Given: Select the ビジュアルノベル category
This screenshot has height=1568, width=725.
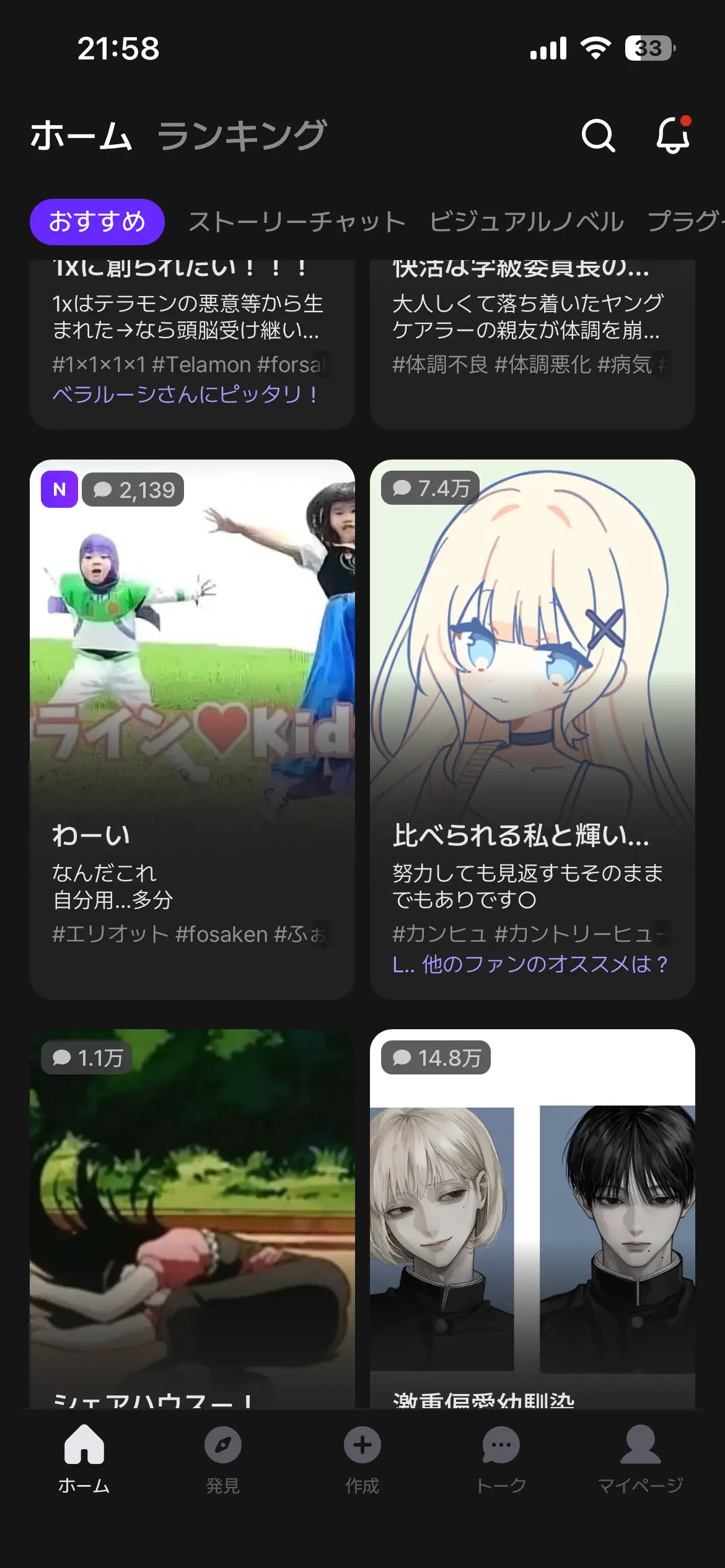Looking at the screenshot, I should coord(526,222).
